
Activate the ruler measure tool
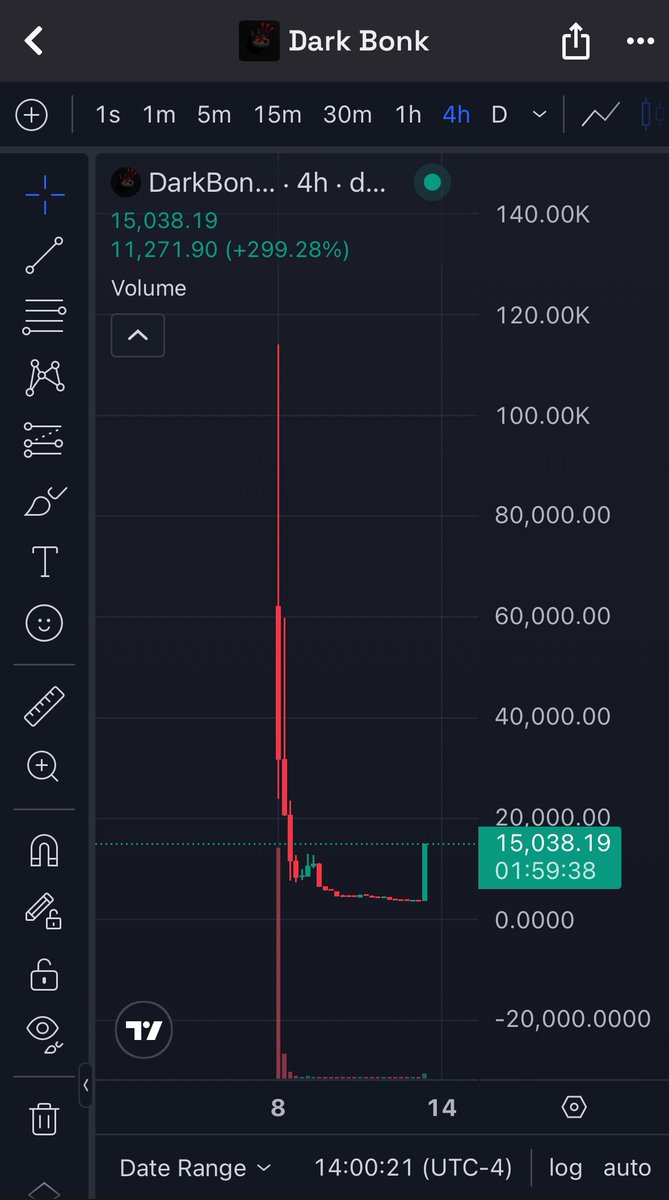pos(44,707)
